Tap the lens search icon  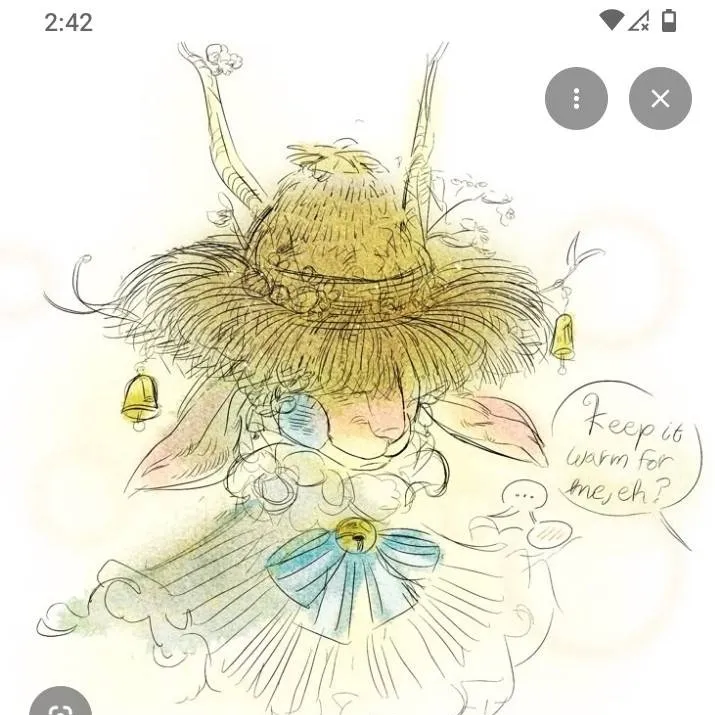click(60, 705)
